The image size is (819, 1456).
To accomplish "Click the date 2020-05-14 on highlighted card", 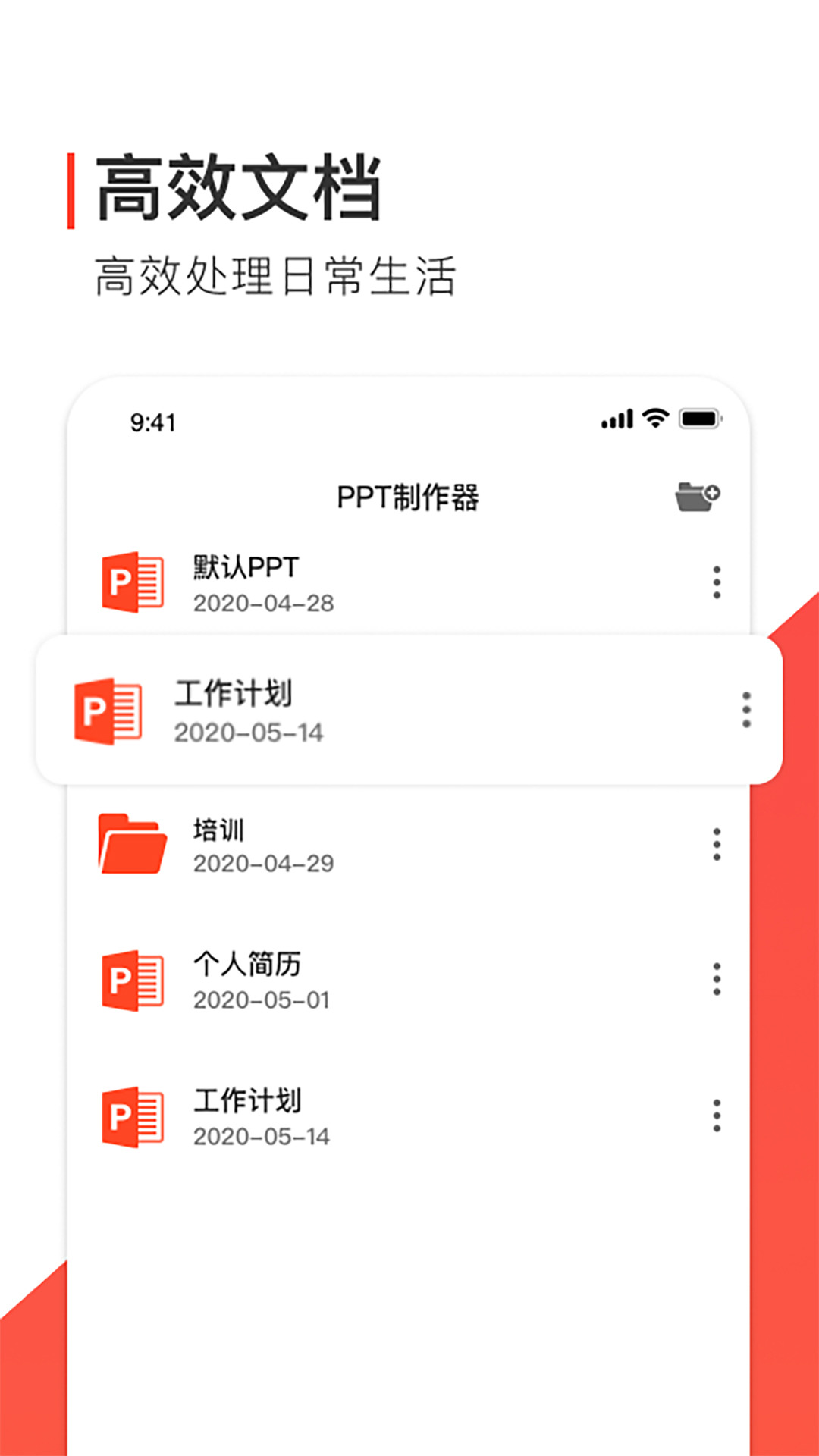I will [250, 733].
